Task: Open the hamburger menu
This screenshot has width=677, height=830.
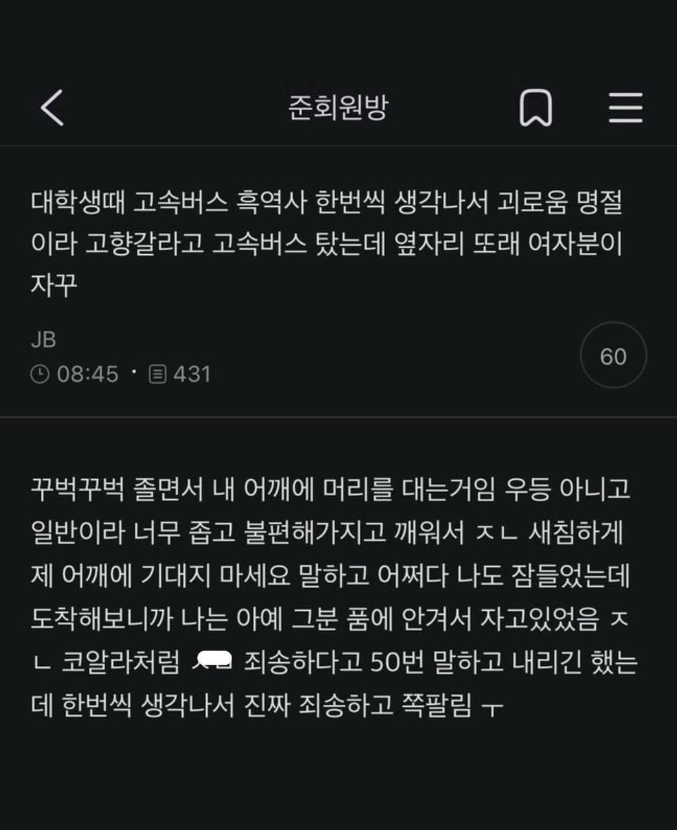Action: coord(625,107)
